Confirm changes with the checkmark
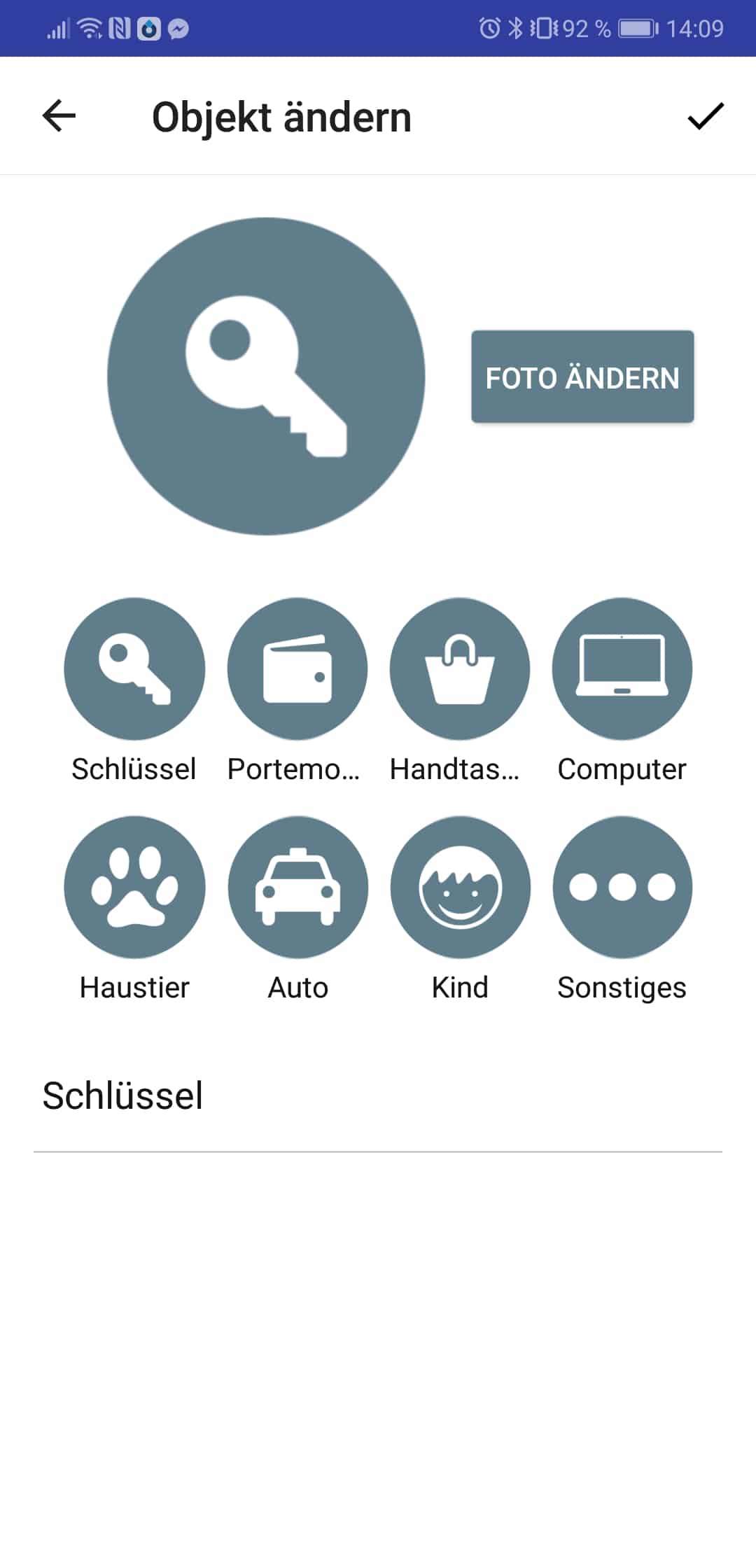The image size is (756, 1568). [705, 116]
